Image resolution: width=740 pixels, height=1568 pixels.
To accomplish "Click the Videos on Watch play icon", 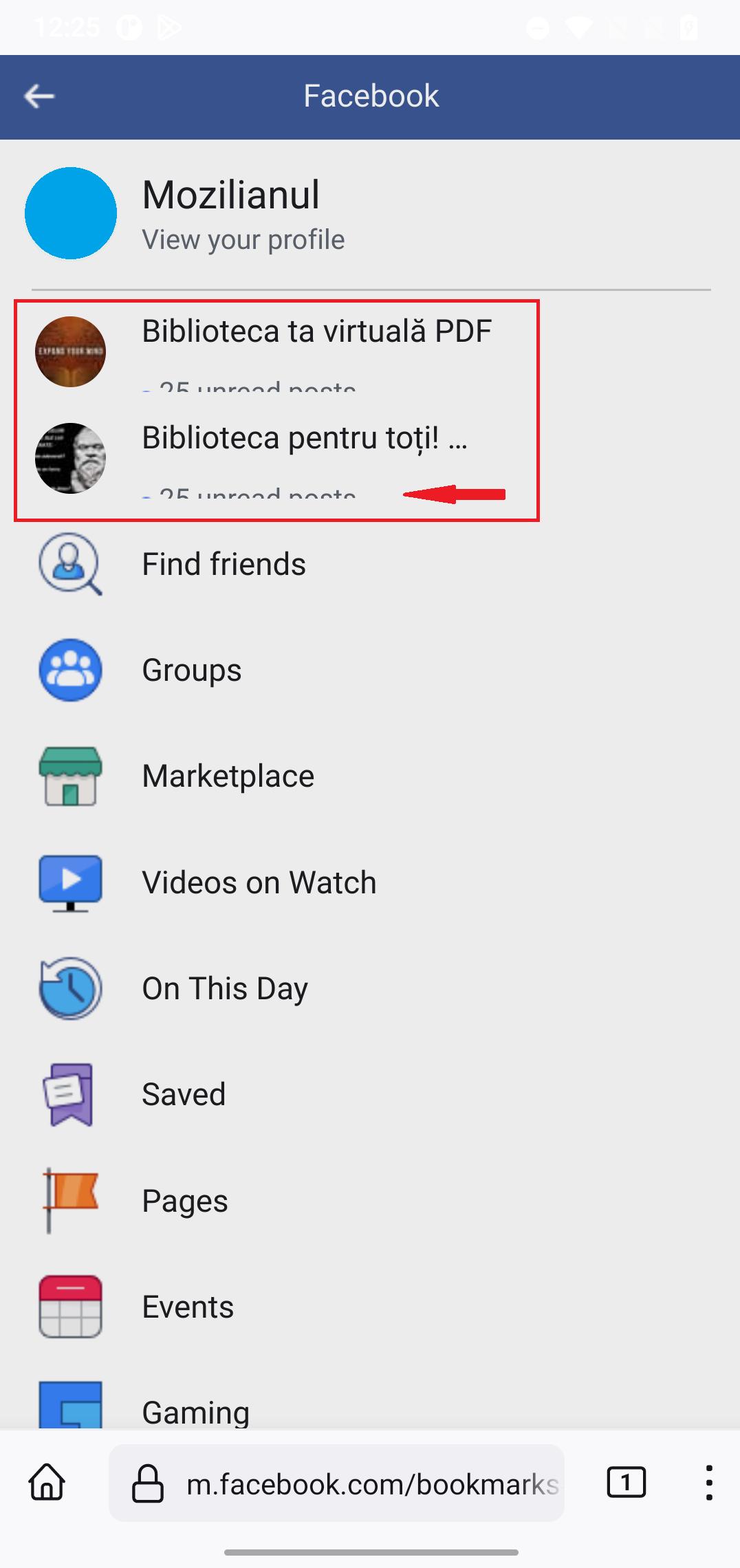I will tap(69, 882).
